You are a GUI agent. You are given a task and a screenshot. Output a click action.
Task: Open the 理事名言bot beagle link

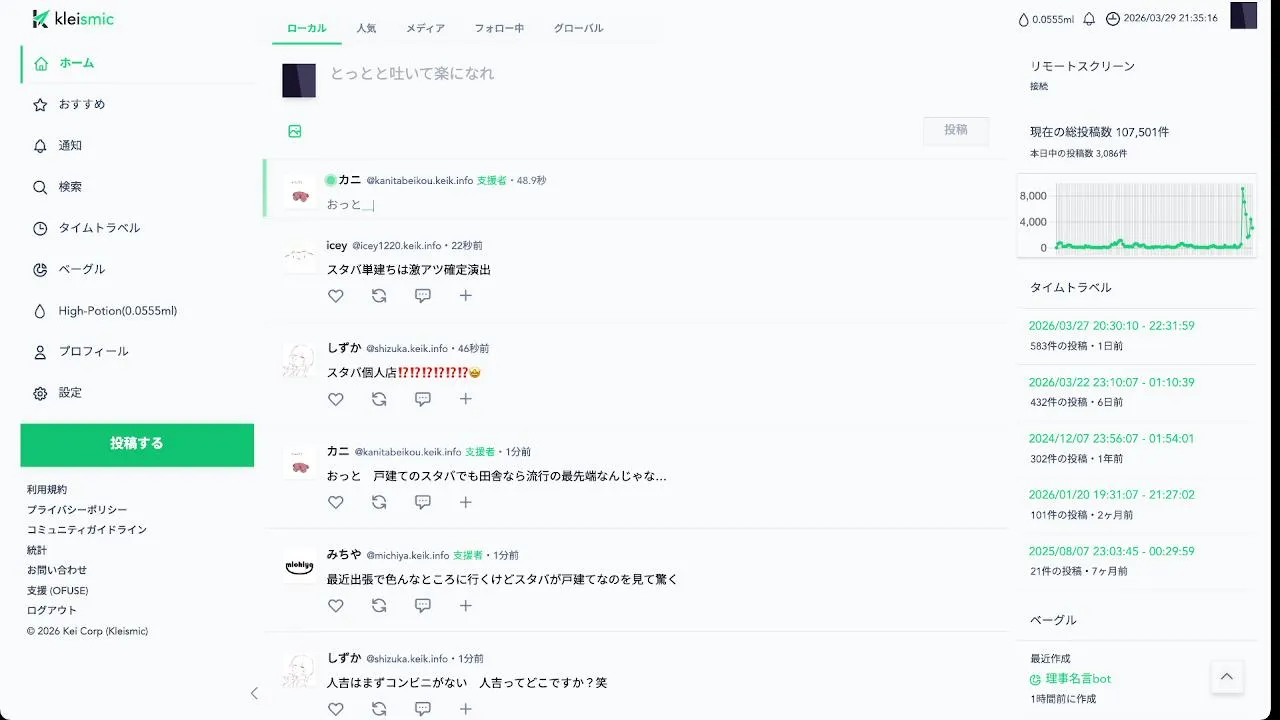(1078, 678)
